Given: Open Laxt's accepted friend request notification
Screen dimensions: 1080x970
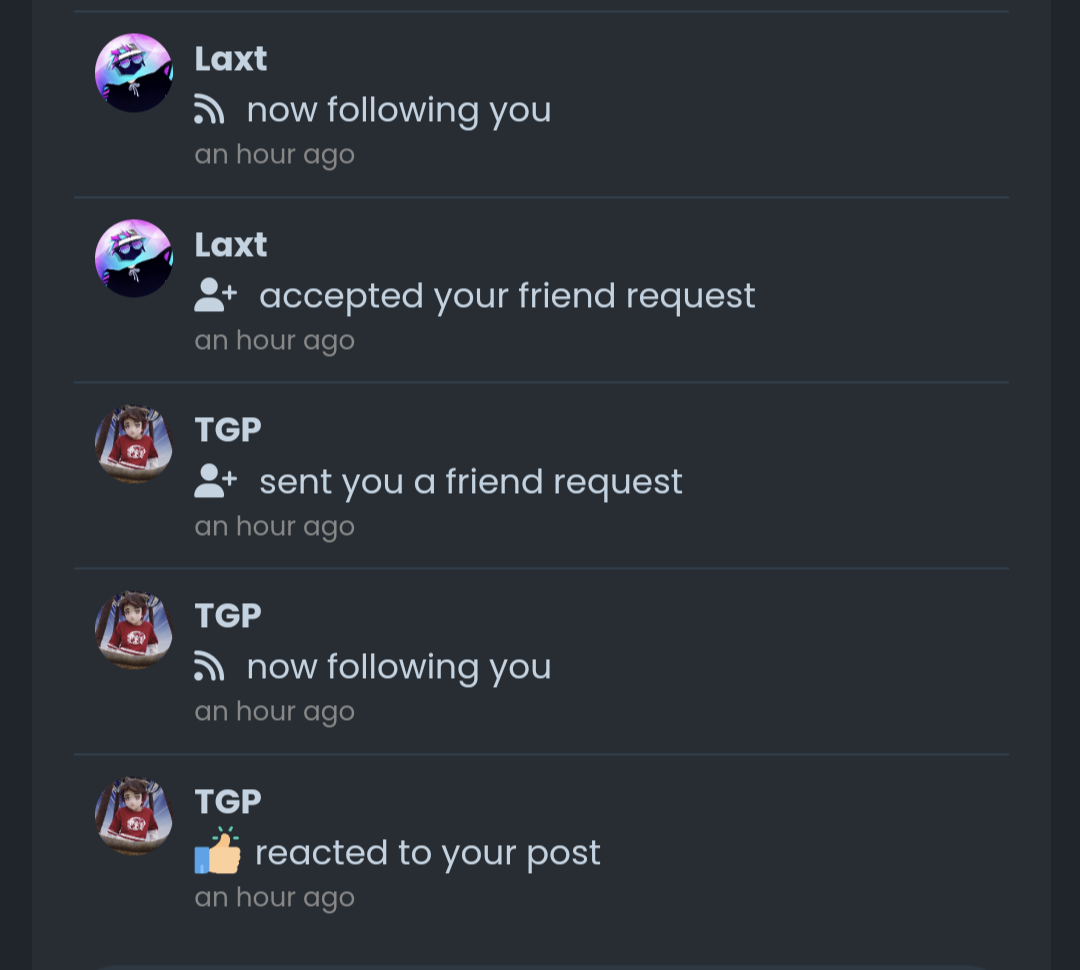Looking at the screenshot, I should tap(506, 296).
